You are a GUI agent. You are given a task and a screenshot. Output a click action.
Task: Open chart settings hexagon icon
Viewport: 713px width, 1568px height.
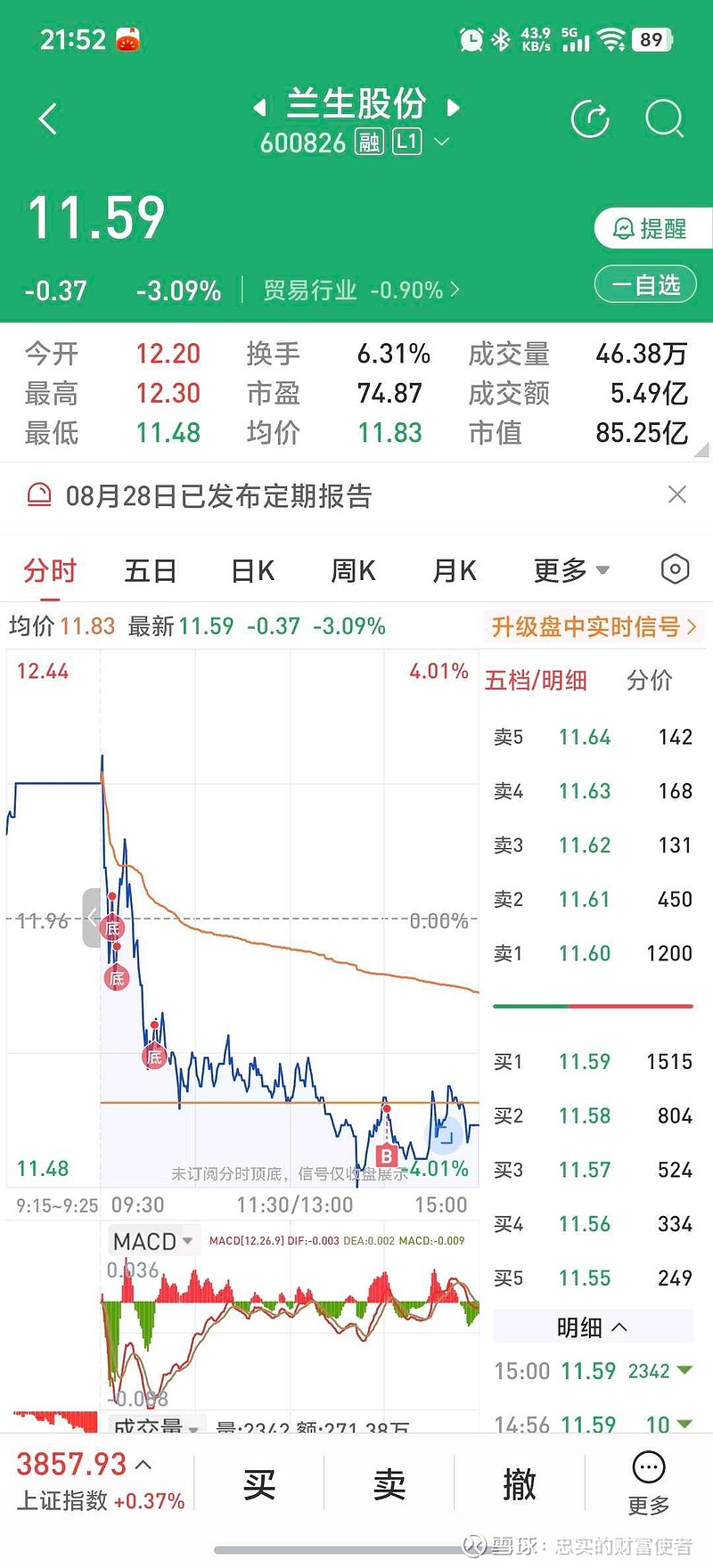[675, 569]
